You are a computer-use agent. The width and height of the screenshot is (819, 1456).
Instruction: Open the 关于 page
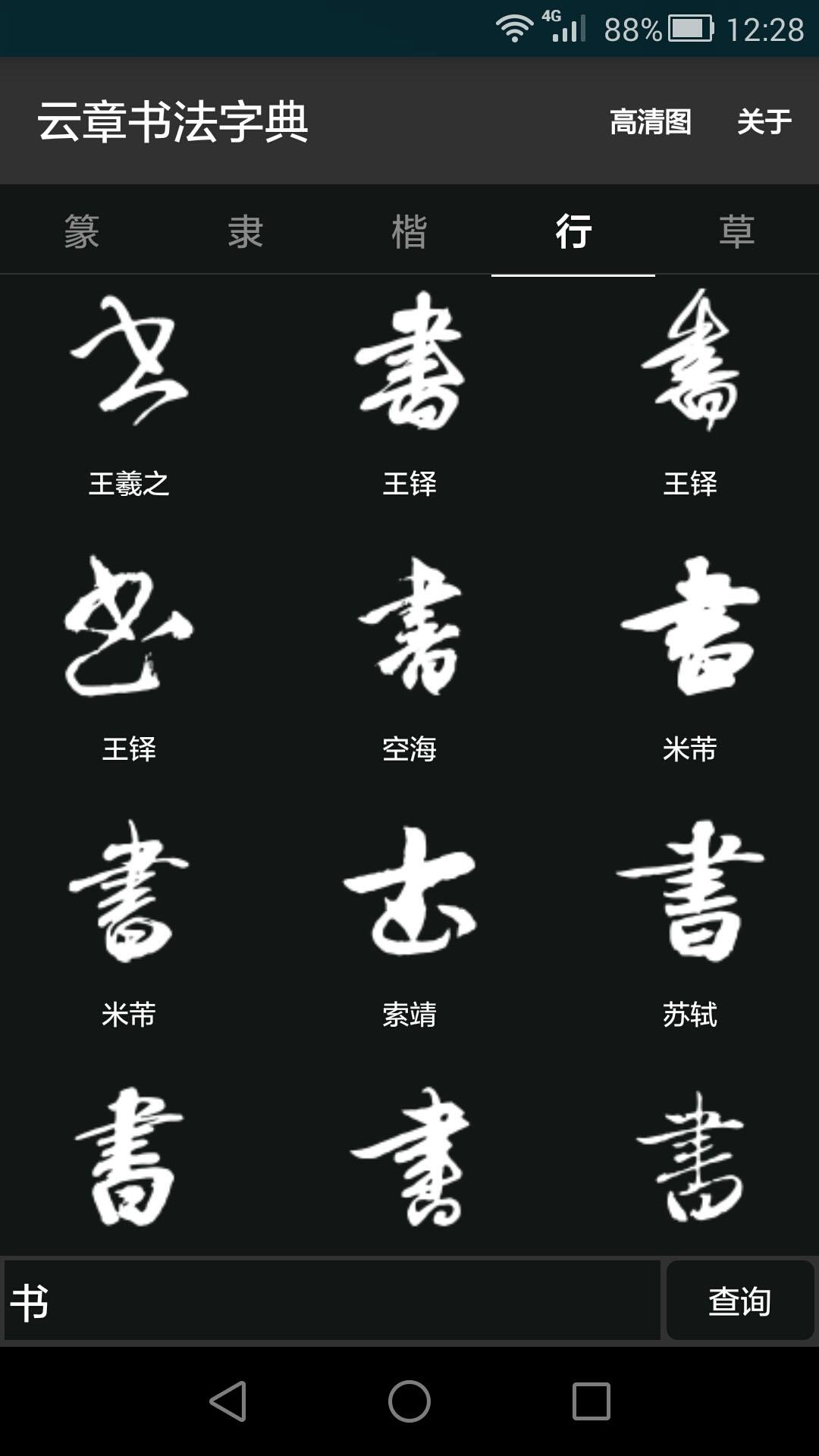(764, 121)
